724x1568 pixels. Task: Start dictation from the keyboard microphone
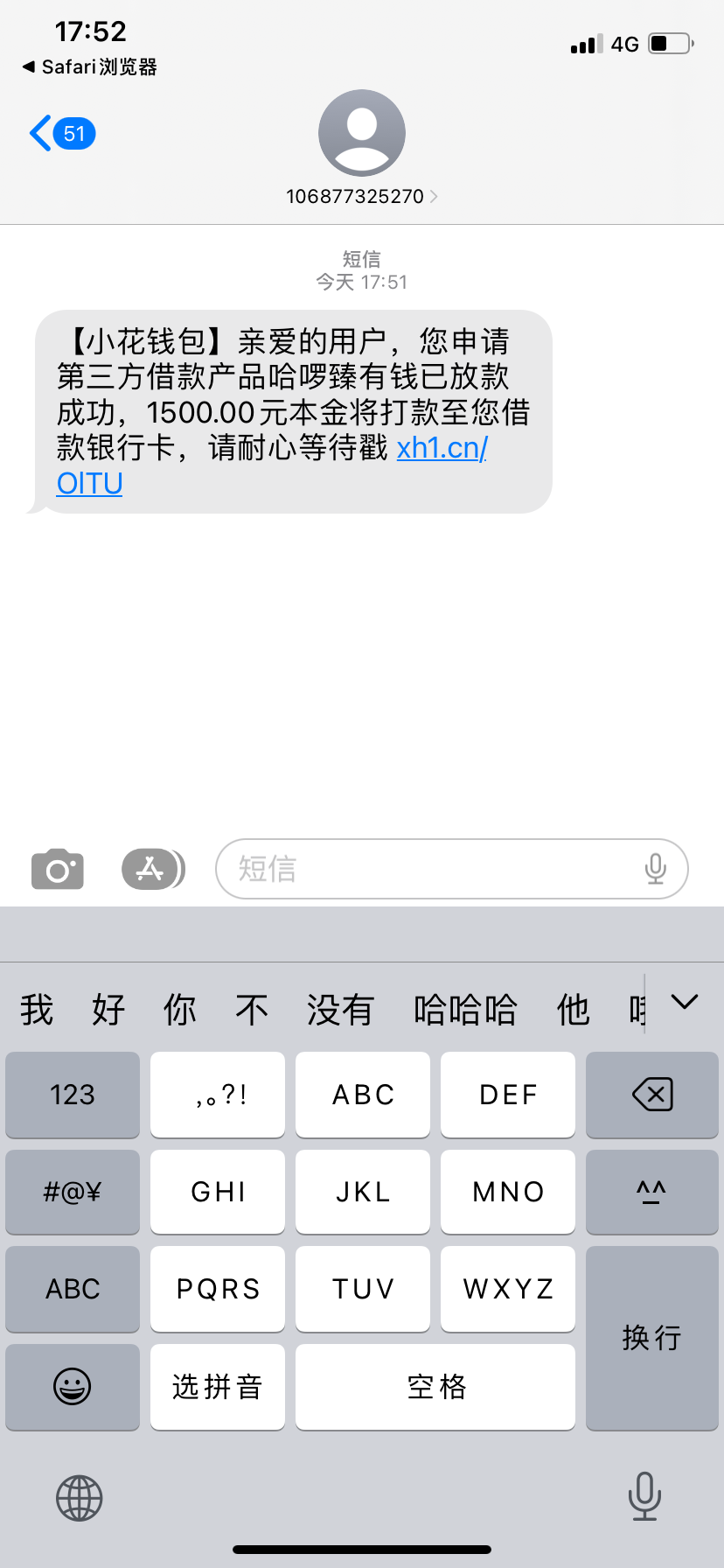coord(644,1496)
